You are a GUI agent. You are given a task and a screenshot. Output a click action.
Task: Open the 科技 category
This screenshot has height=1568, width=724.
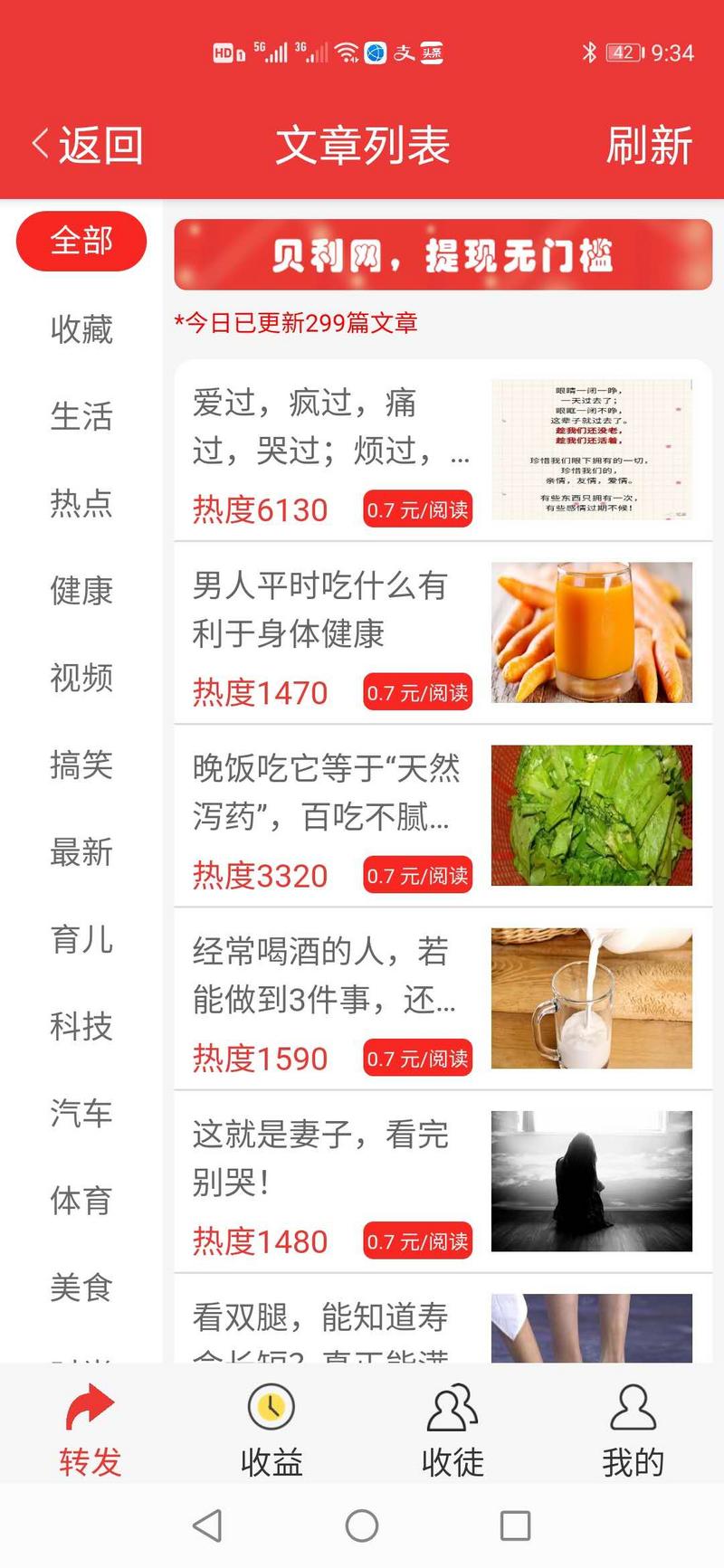[x=81, y=1027]
